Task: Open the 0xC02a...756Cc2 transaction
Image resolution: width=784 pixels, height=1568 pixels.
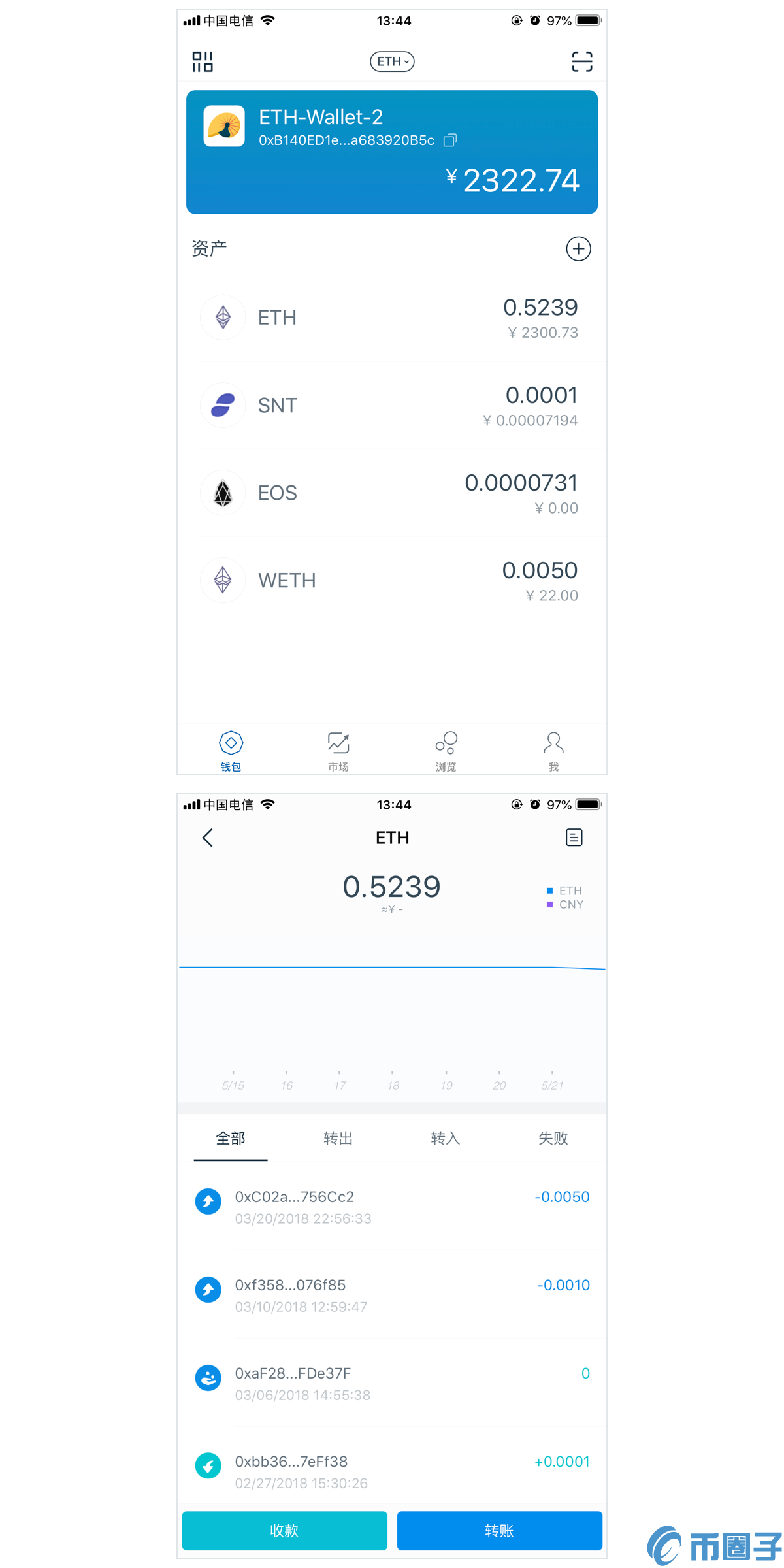Action: [392, 1207]
